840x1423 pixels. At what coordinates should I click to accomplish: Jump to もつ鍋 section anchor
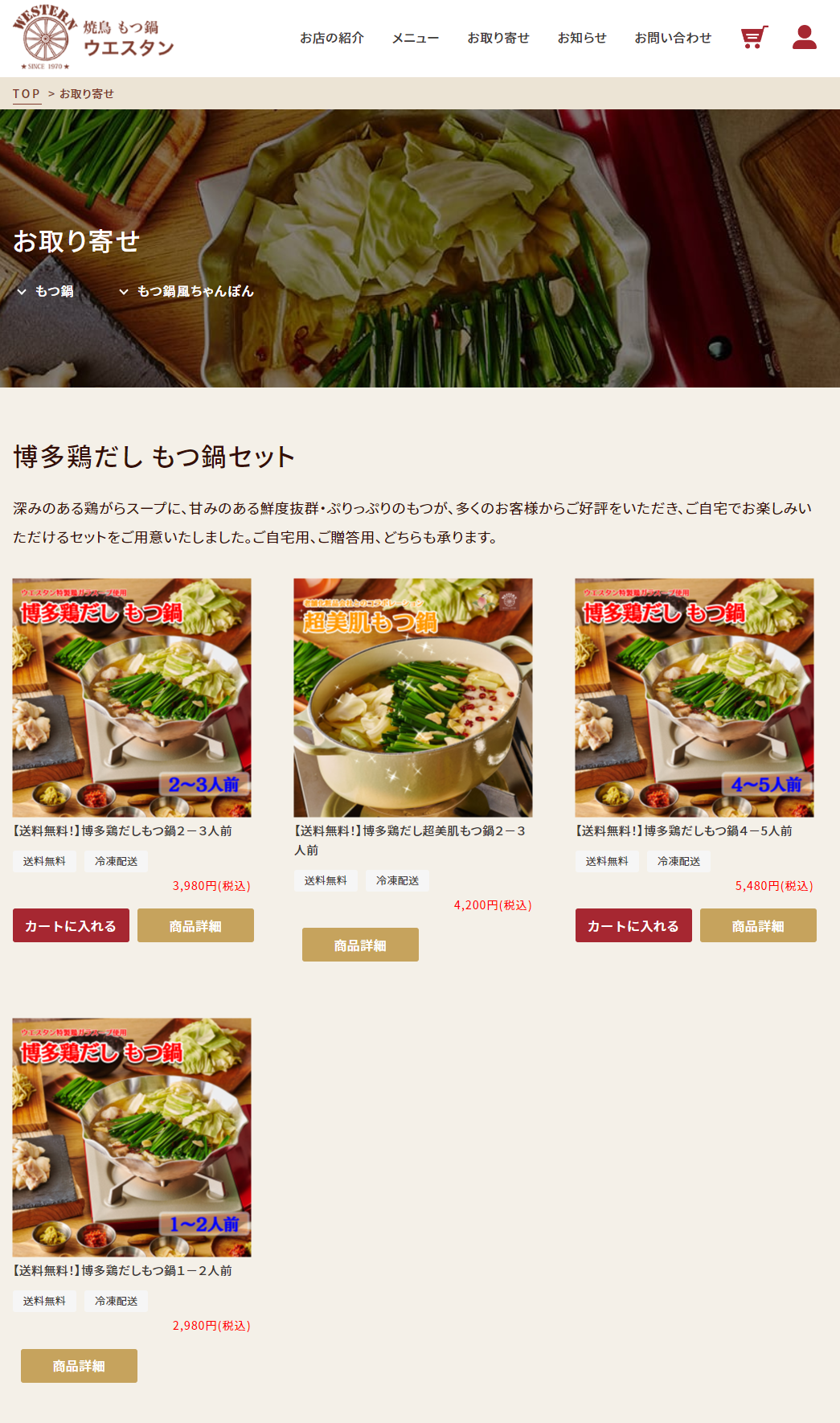point(47,291)
